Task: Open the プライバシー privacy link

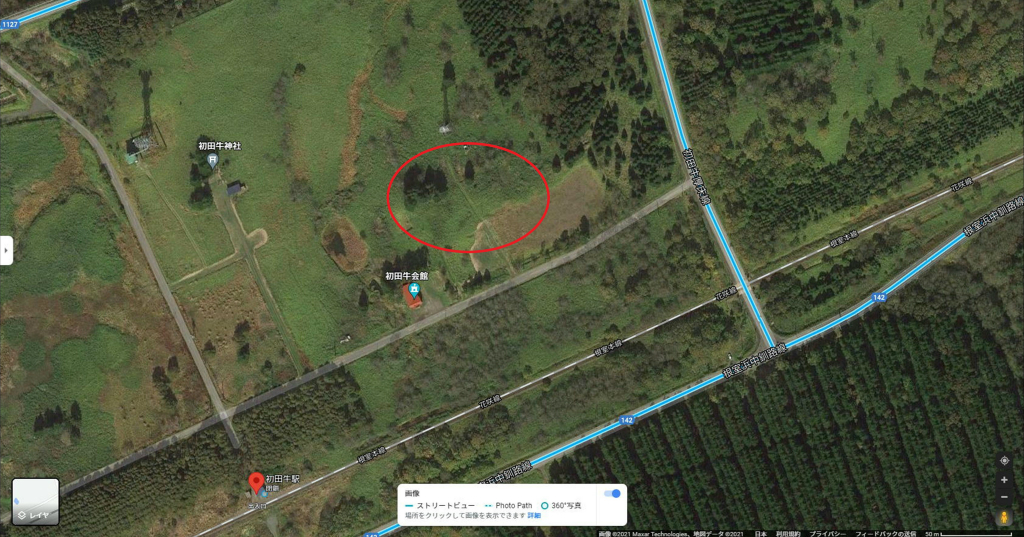Action: pos(827,534)
